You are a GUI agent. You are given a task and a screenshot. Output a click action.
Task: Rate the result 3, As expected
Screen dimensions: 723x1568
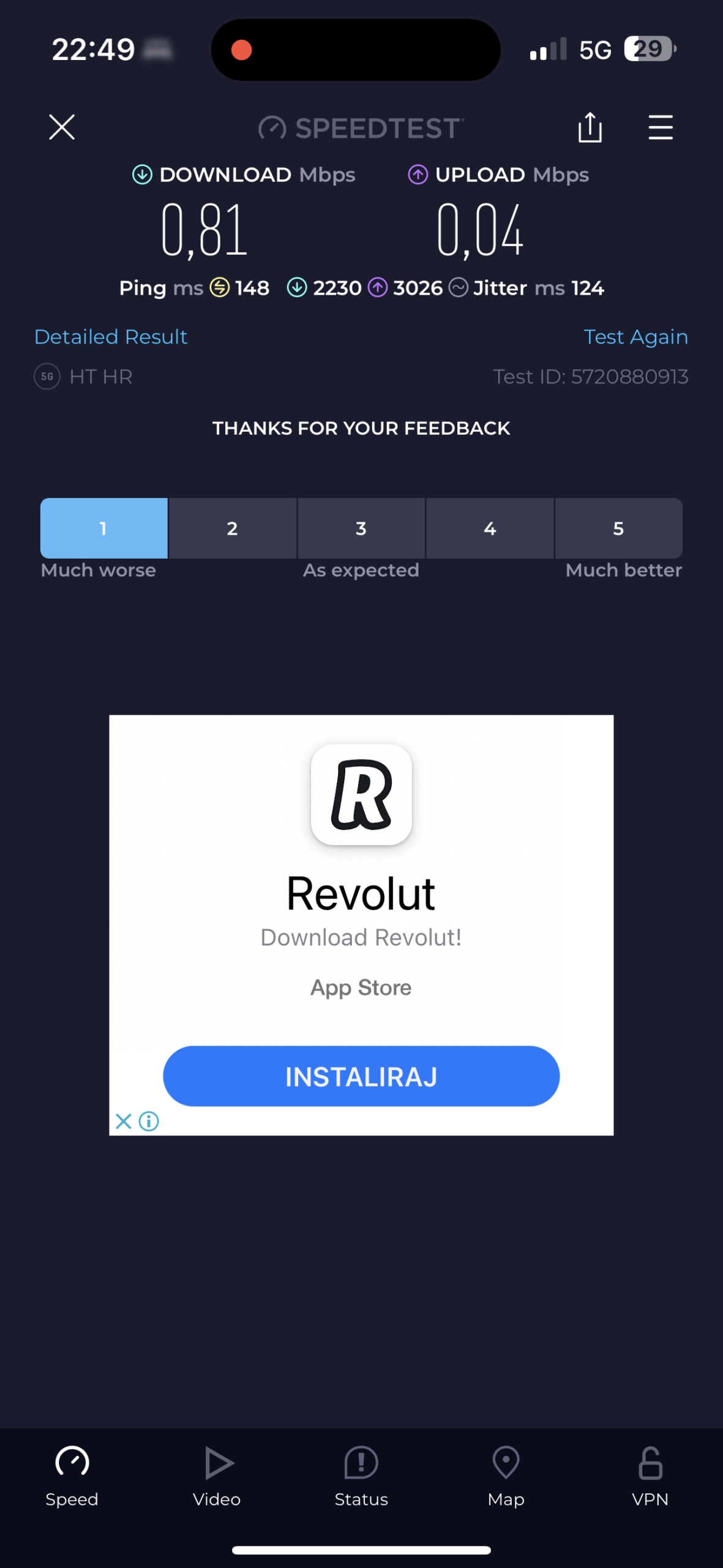(x=361, y=528)
